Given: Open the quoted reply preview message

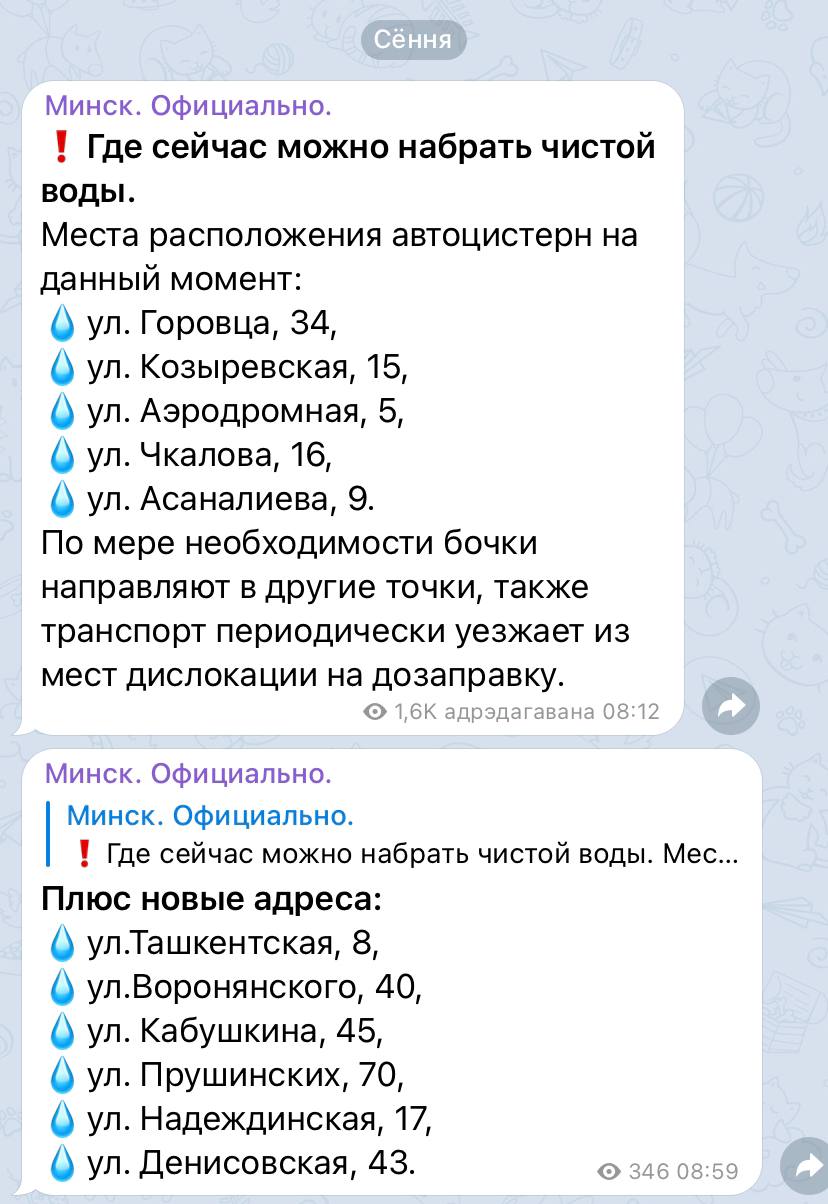Looking at the screenshot, I should (400, 835).
